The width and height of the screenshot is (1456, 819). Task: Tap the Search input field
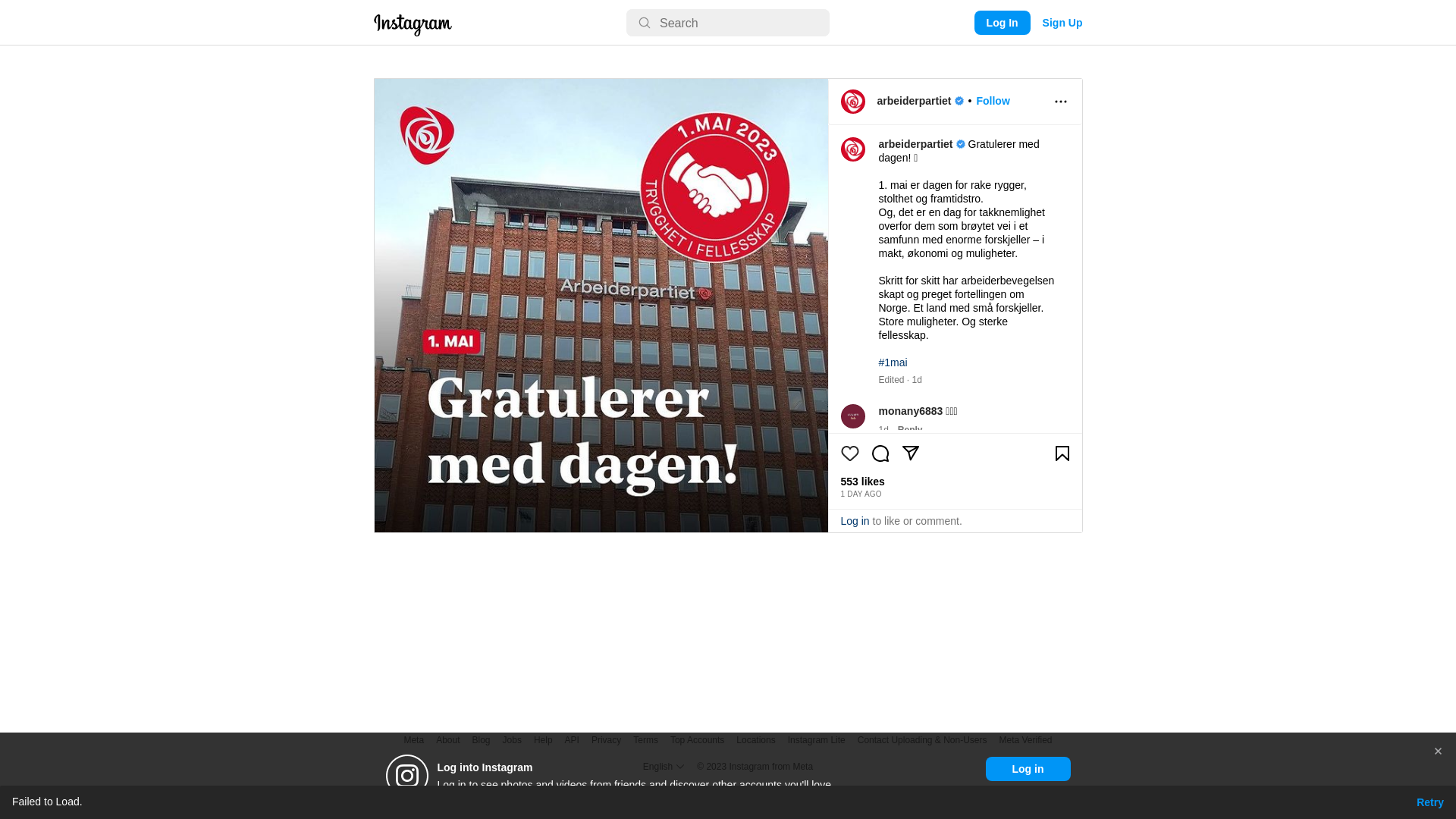pyautogui.click(x=728, y=23)
